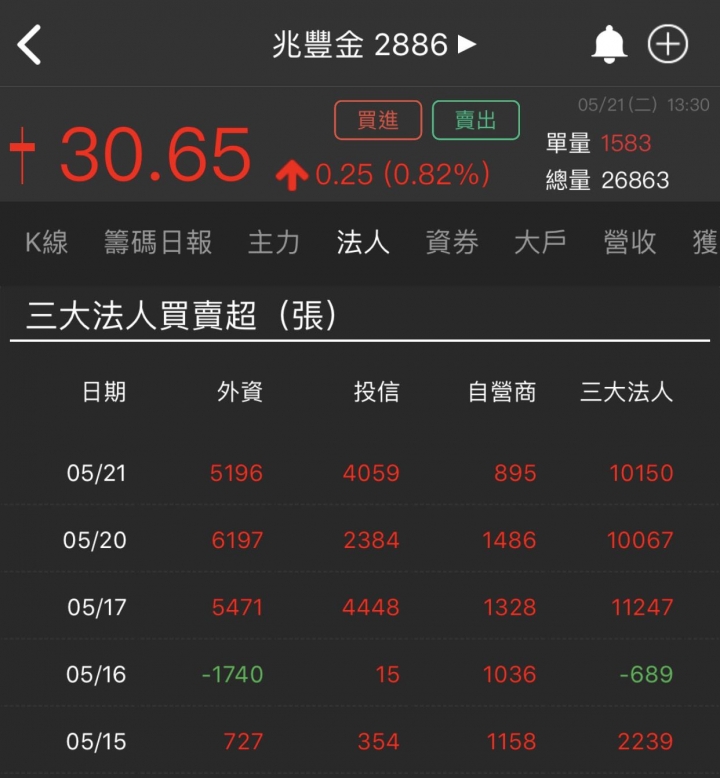This screenshot has width=720, height=778.
Task: Switch to the 營收 tab
Action: (630, 242)
